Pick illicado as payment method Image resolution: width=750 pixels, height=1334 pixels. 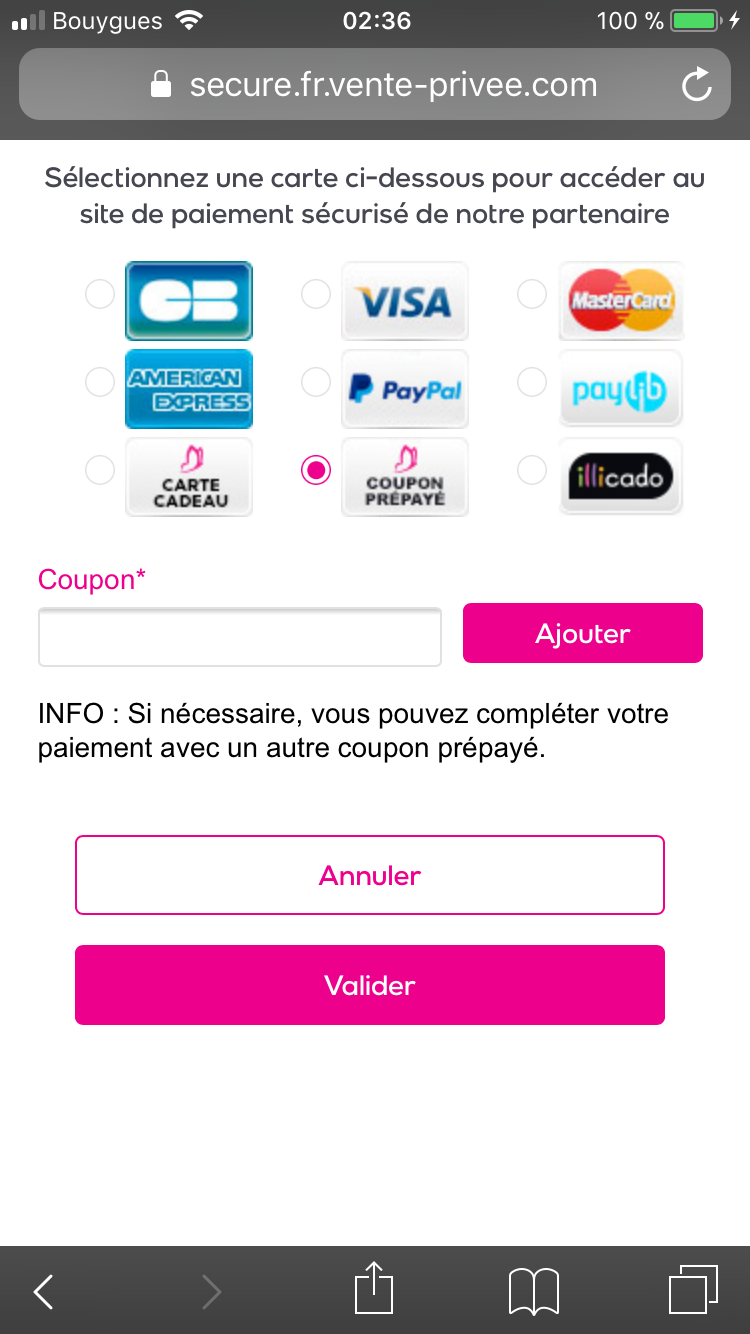click(x=532, y=470)
